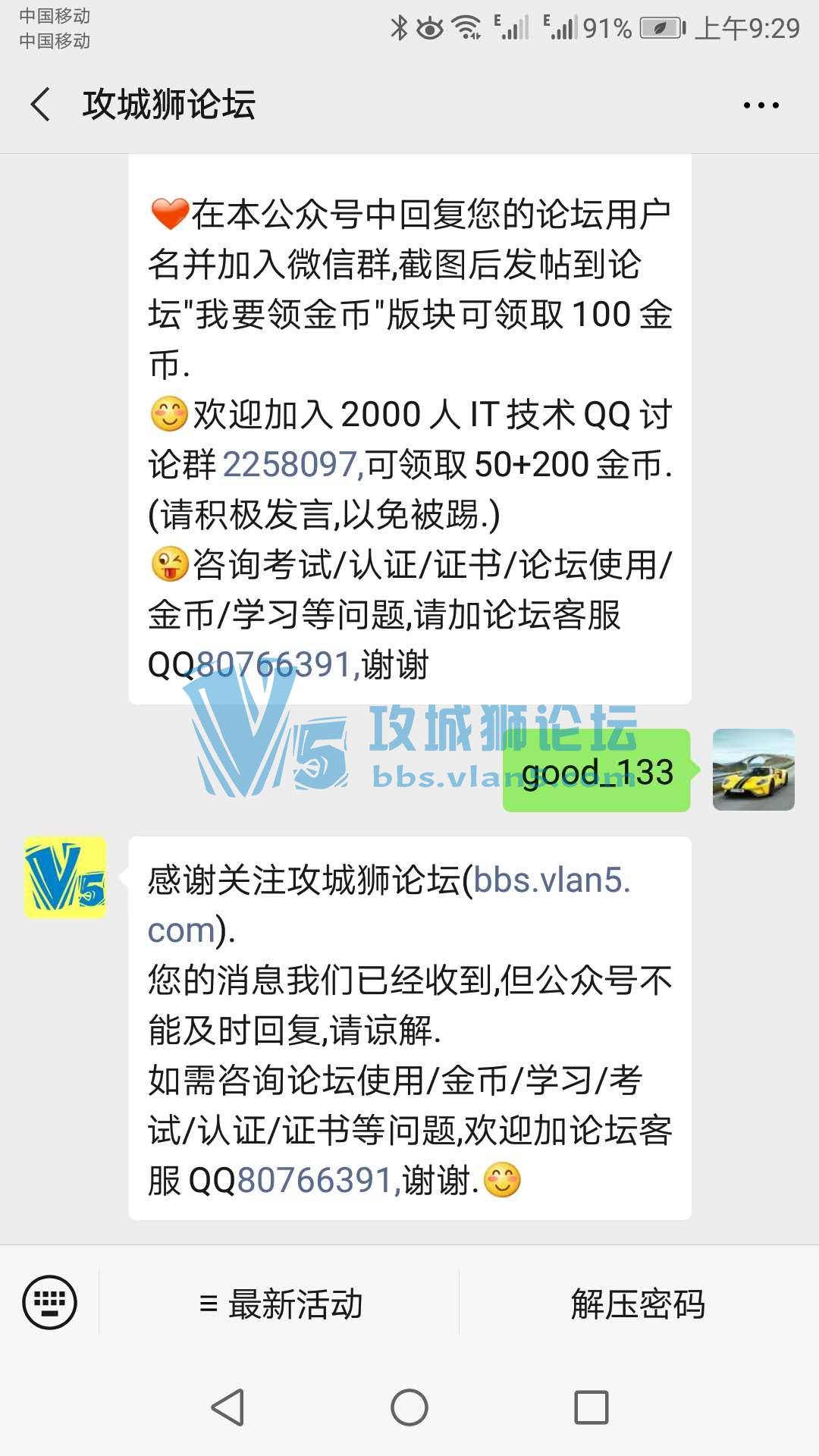Screen dimensions: 819x1456
Task: Open the V5 official account avatar
Action: point(65,877)
